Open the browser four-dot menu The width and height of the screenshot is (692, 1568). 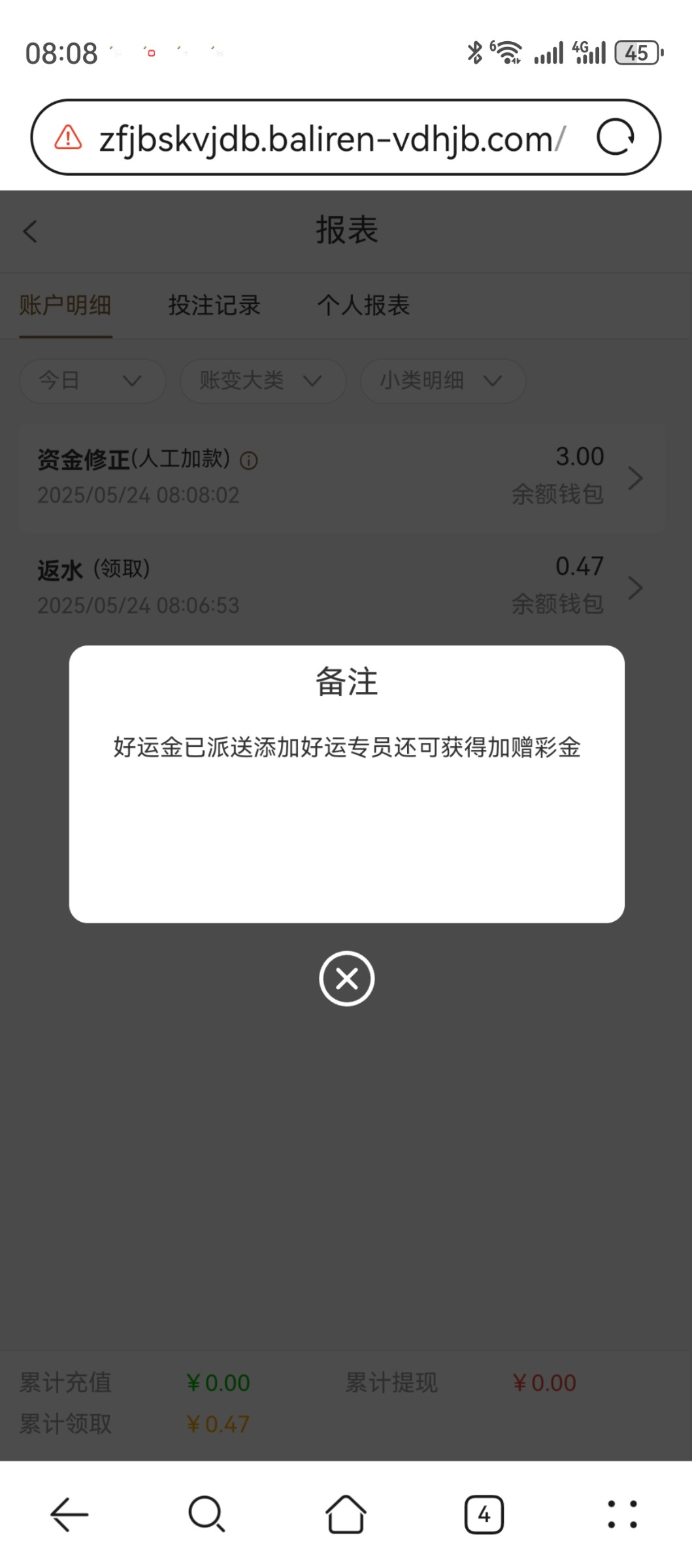pyautogui.click(x=622, y=1514)
